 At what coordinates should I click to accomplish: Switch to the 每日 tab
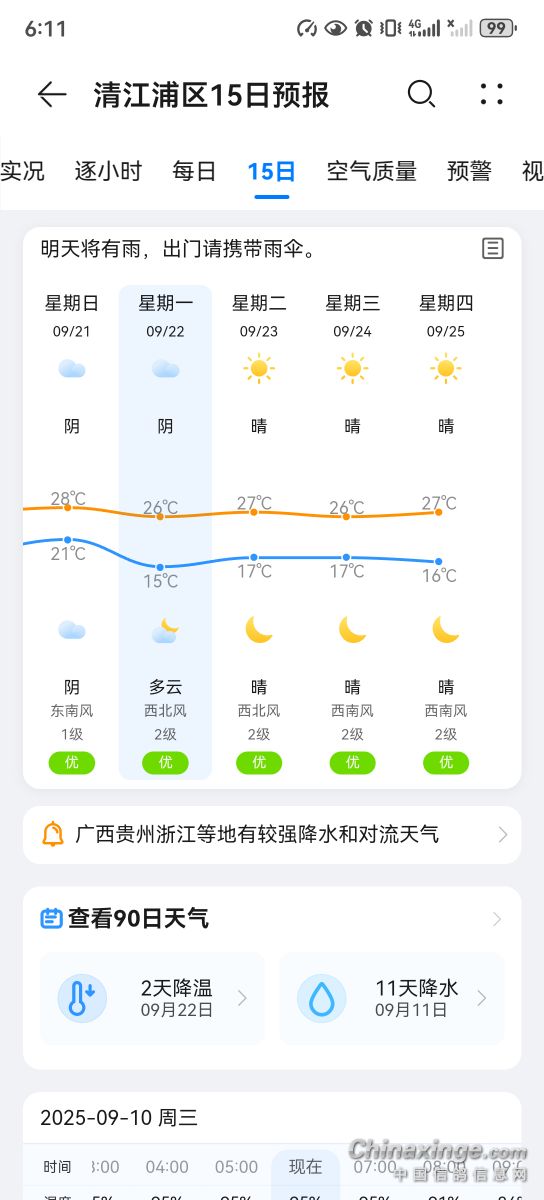[194, 171]
